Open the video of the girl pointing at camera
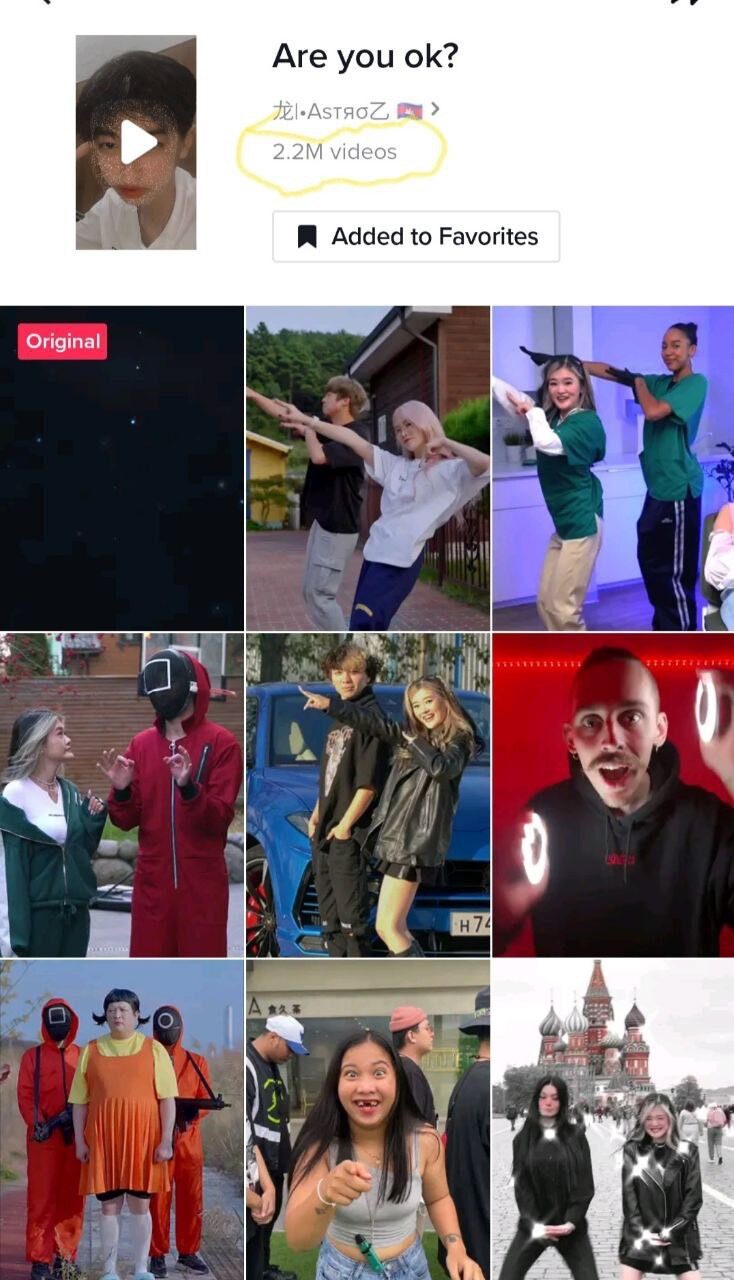The width and height of the screenshot is (734, 1280). pyautogui.click(x=368, y=1118)
